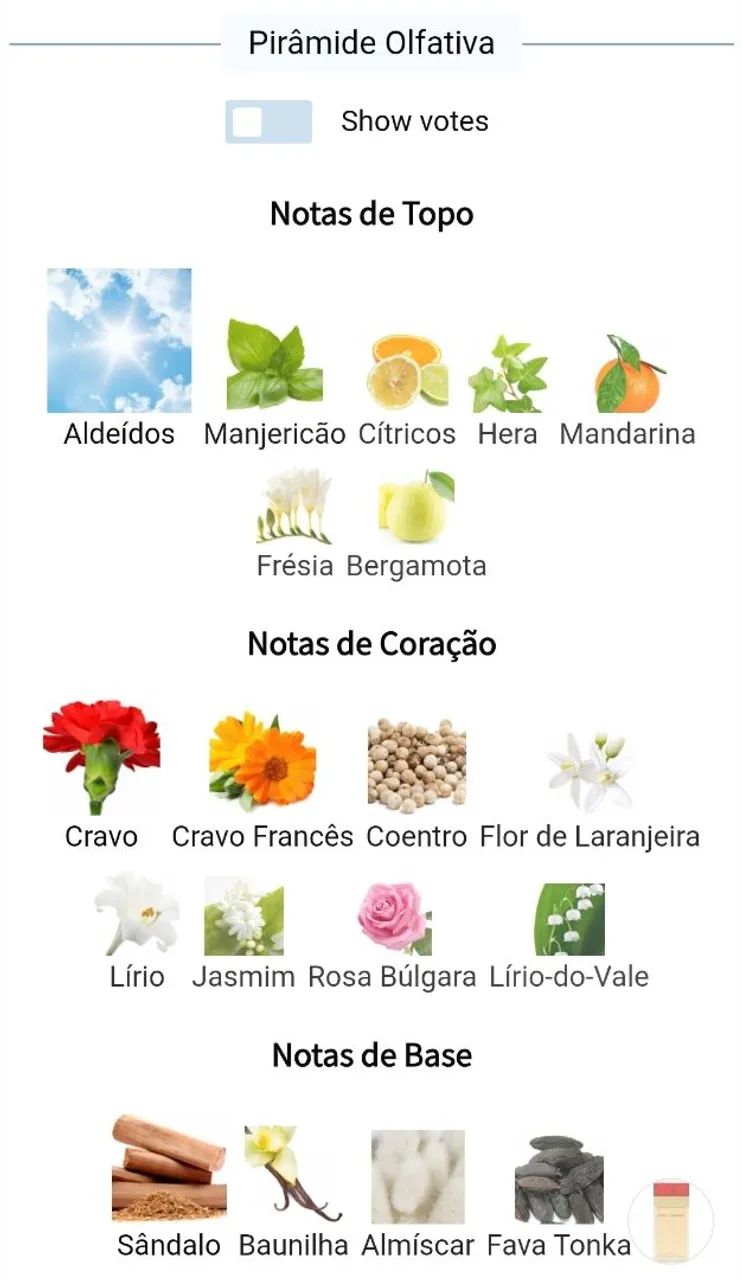Open the Rosa Búlgara note
The height and width of the screenshot is (1280, 742).
(392, 920)
